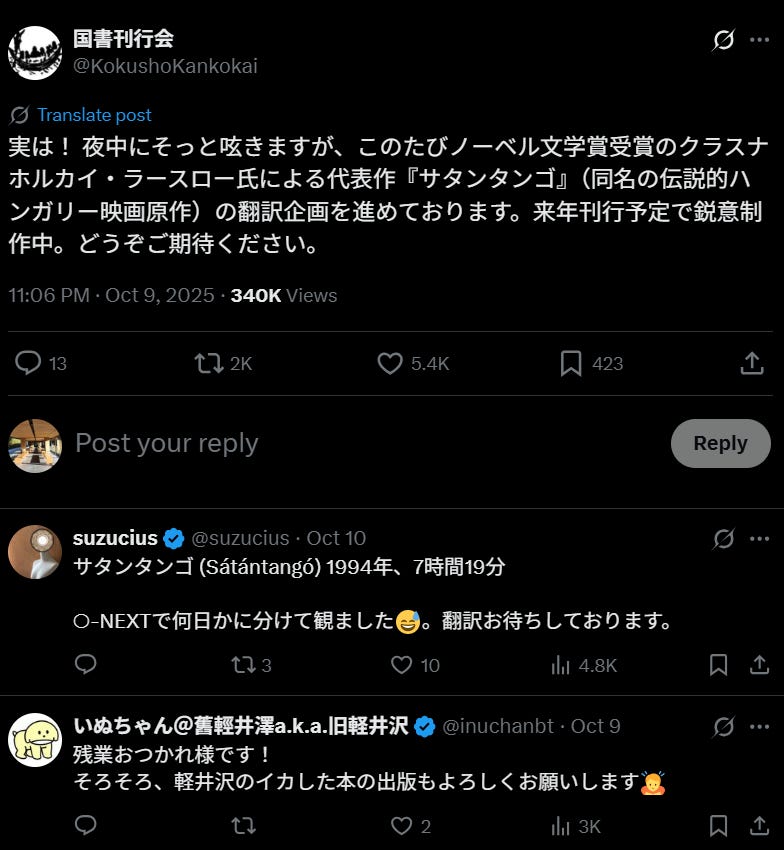This screenshot has width=784, height=850.
Task: Like suzucius's reply
Action: pyautogui.click(x=401, y=665)
